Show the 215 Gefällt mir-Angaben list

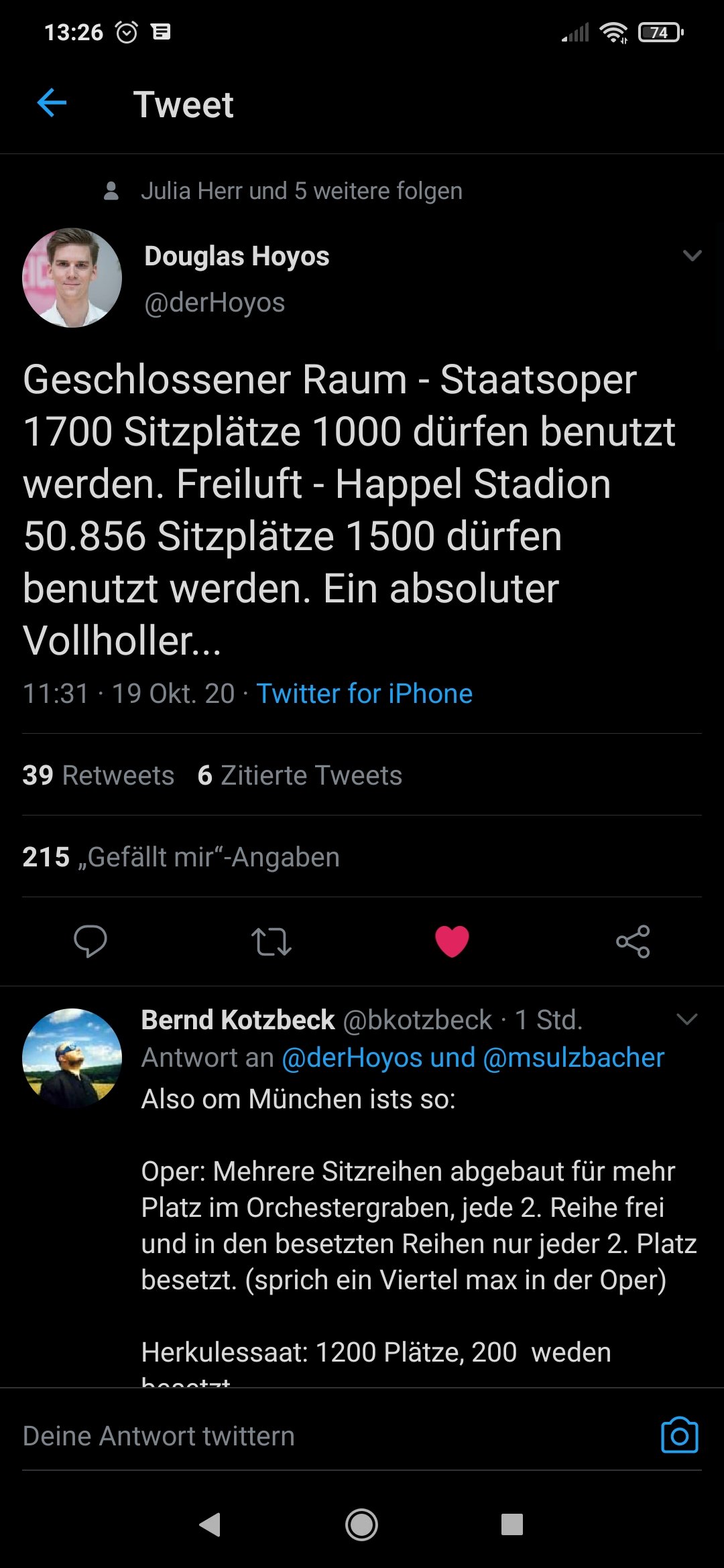coord(181,857)
